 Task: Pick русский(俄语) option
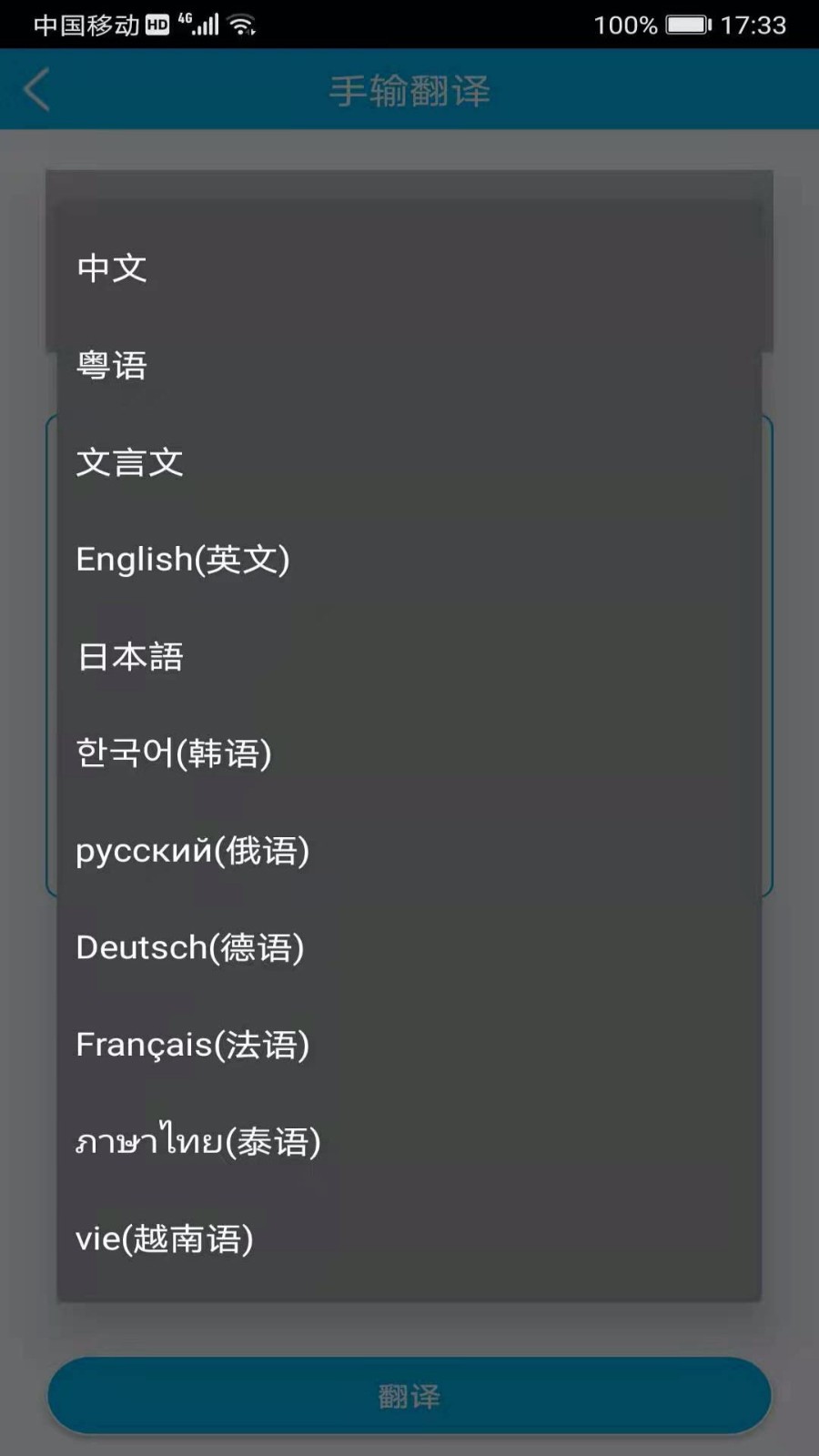[193, 850]
